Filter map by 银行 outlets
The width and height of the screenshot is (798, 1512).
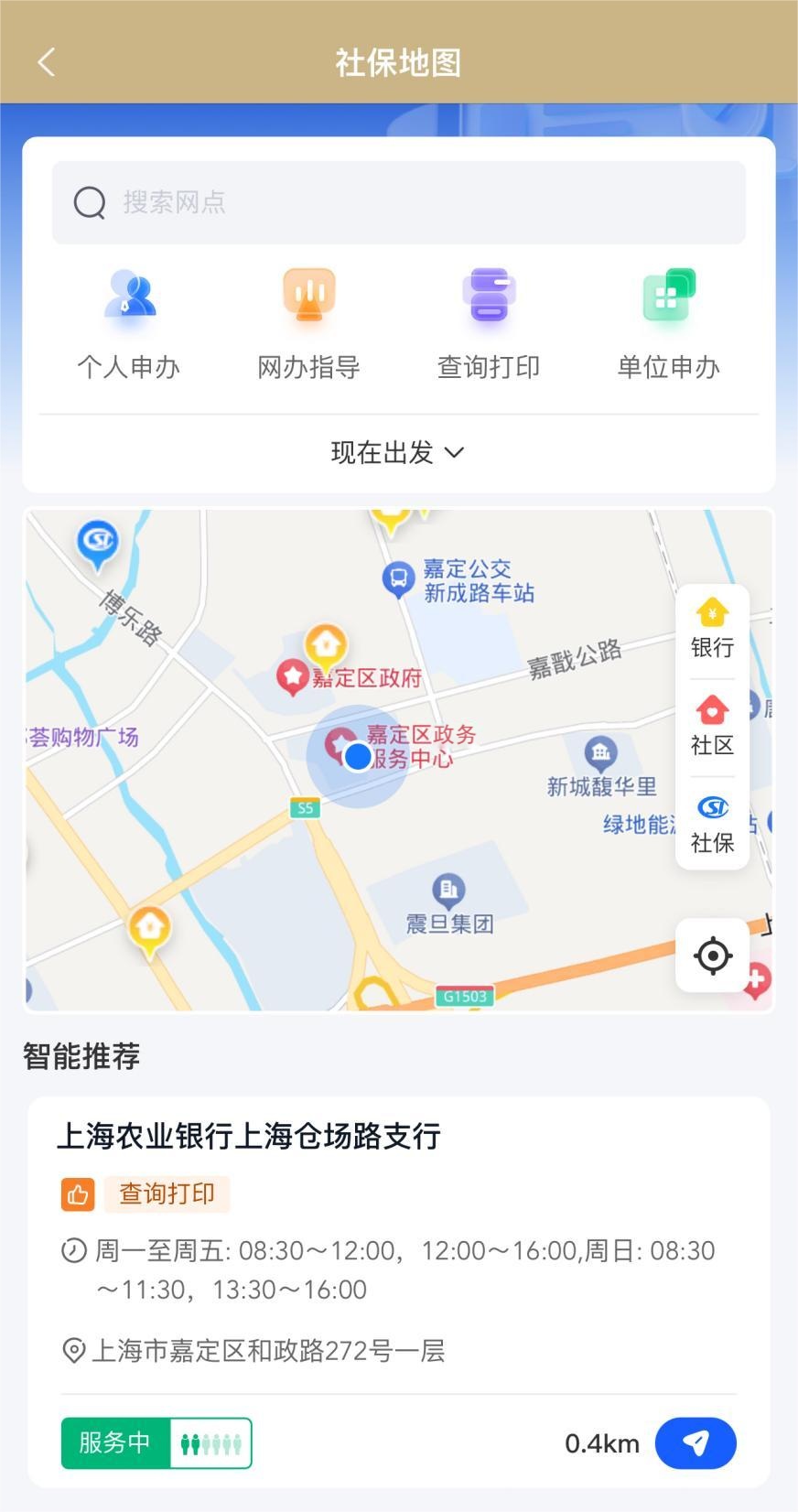tap(712, 630)
